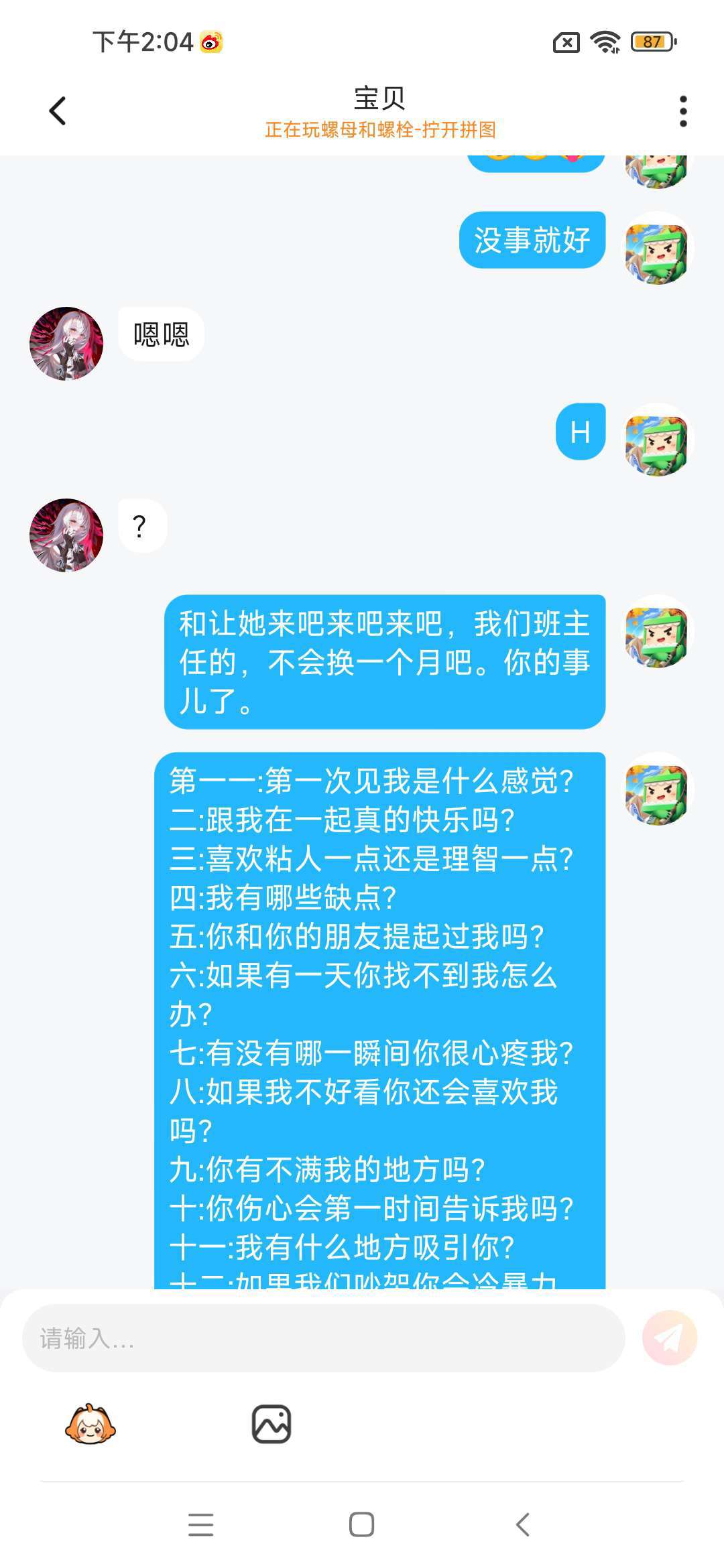Go to the system home screen
The width and height of the screenshot is (724, 1568).
(361, 1524)
